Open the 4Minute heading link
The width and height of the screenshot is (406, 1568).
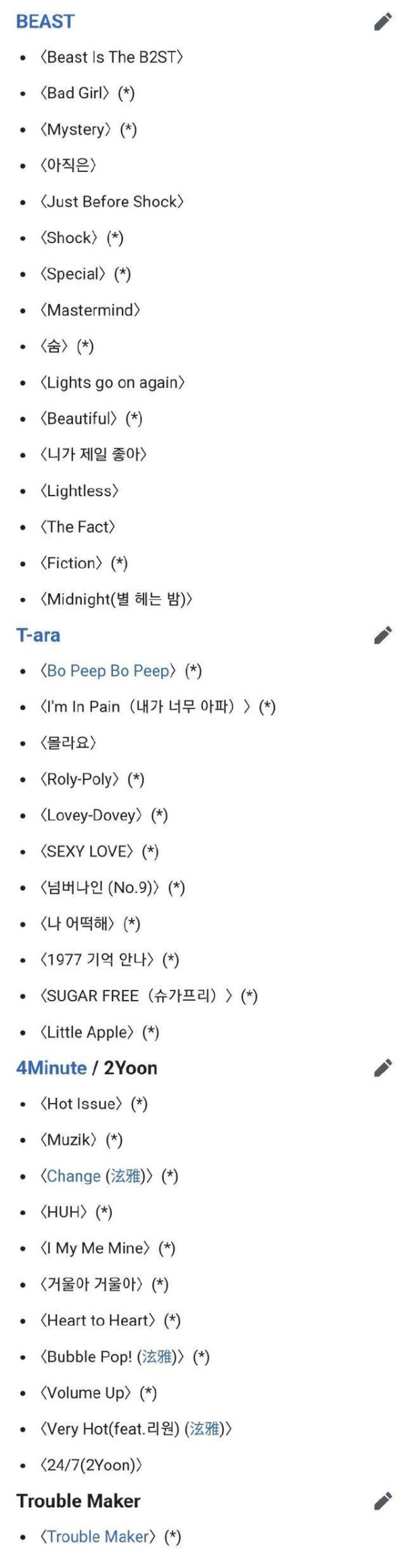(51, 1068)
